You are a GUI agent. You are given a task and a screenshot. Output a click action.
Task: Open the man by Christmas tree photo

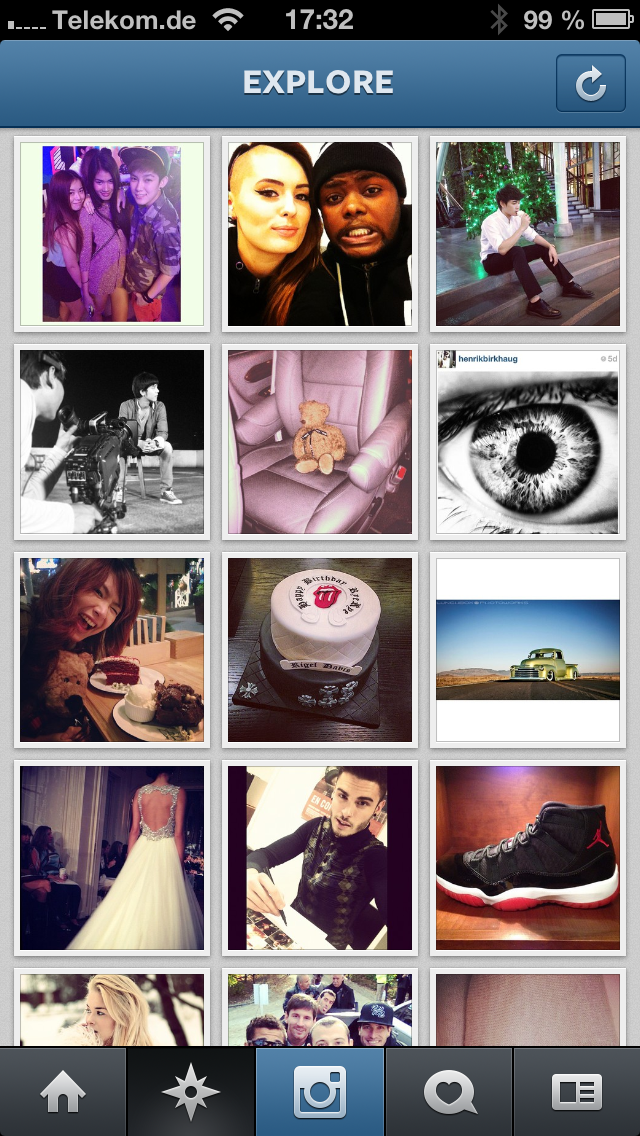tap(528, 234)
